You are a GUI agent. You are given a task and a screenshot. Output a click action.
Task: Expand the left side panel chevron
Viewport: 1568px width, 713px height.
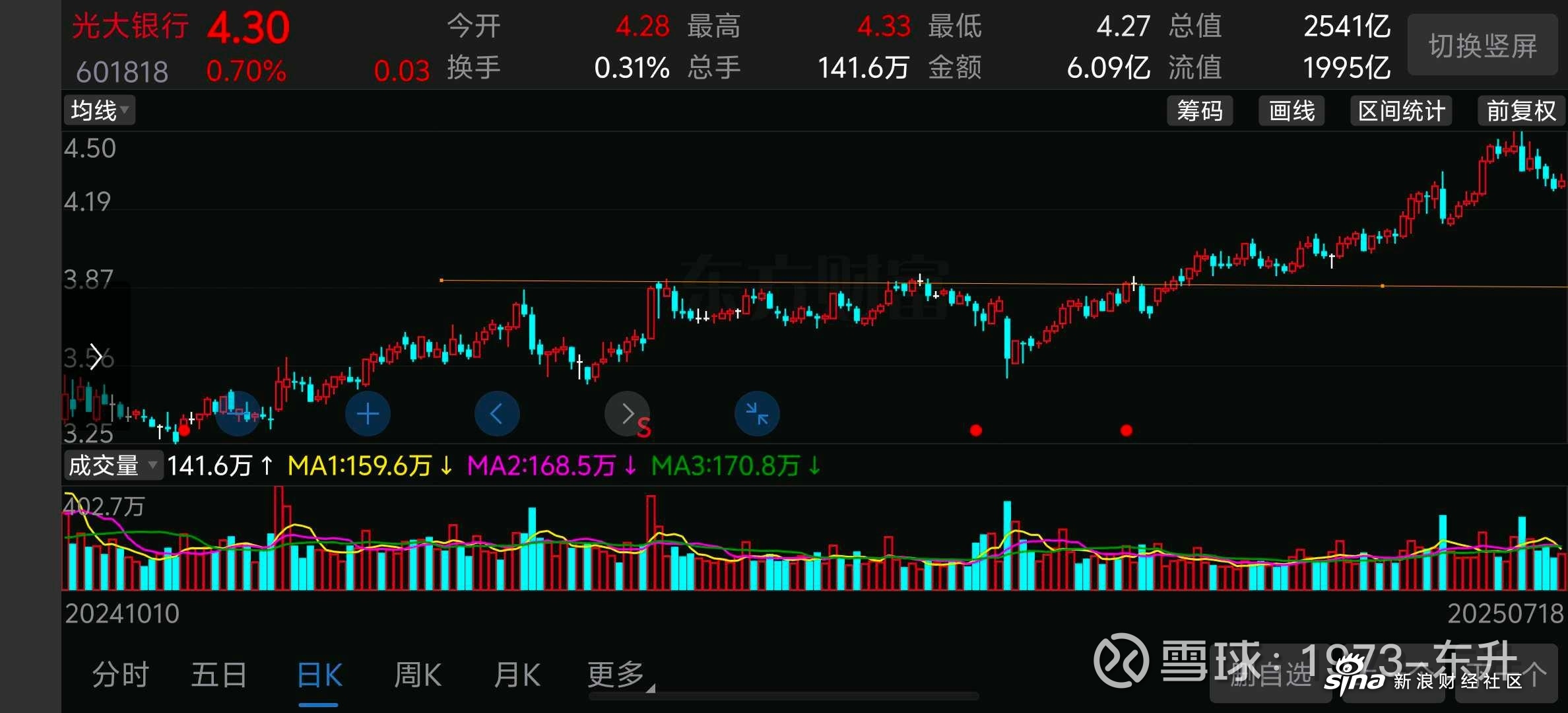96,356
